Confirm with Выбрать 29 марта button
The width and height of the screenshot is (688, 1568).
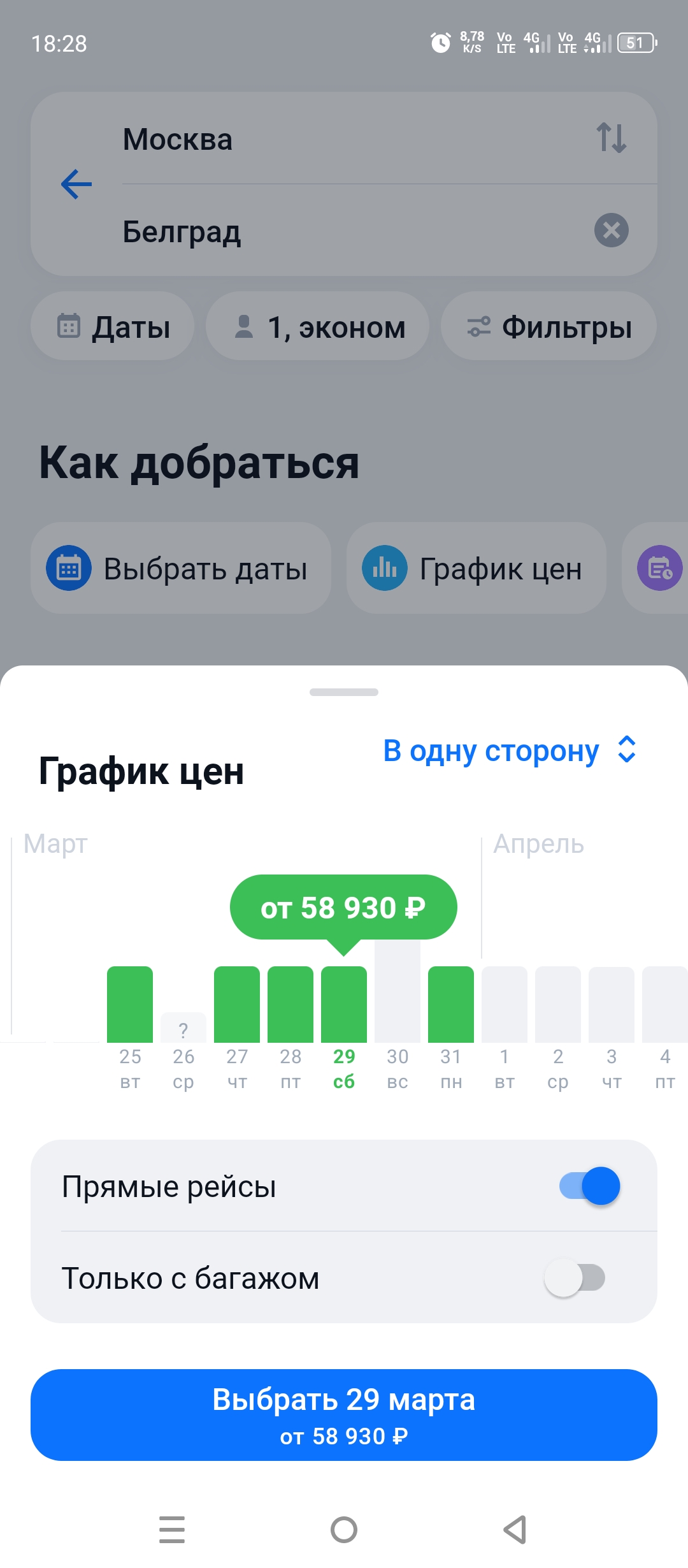[344, 1414]
